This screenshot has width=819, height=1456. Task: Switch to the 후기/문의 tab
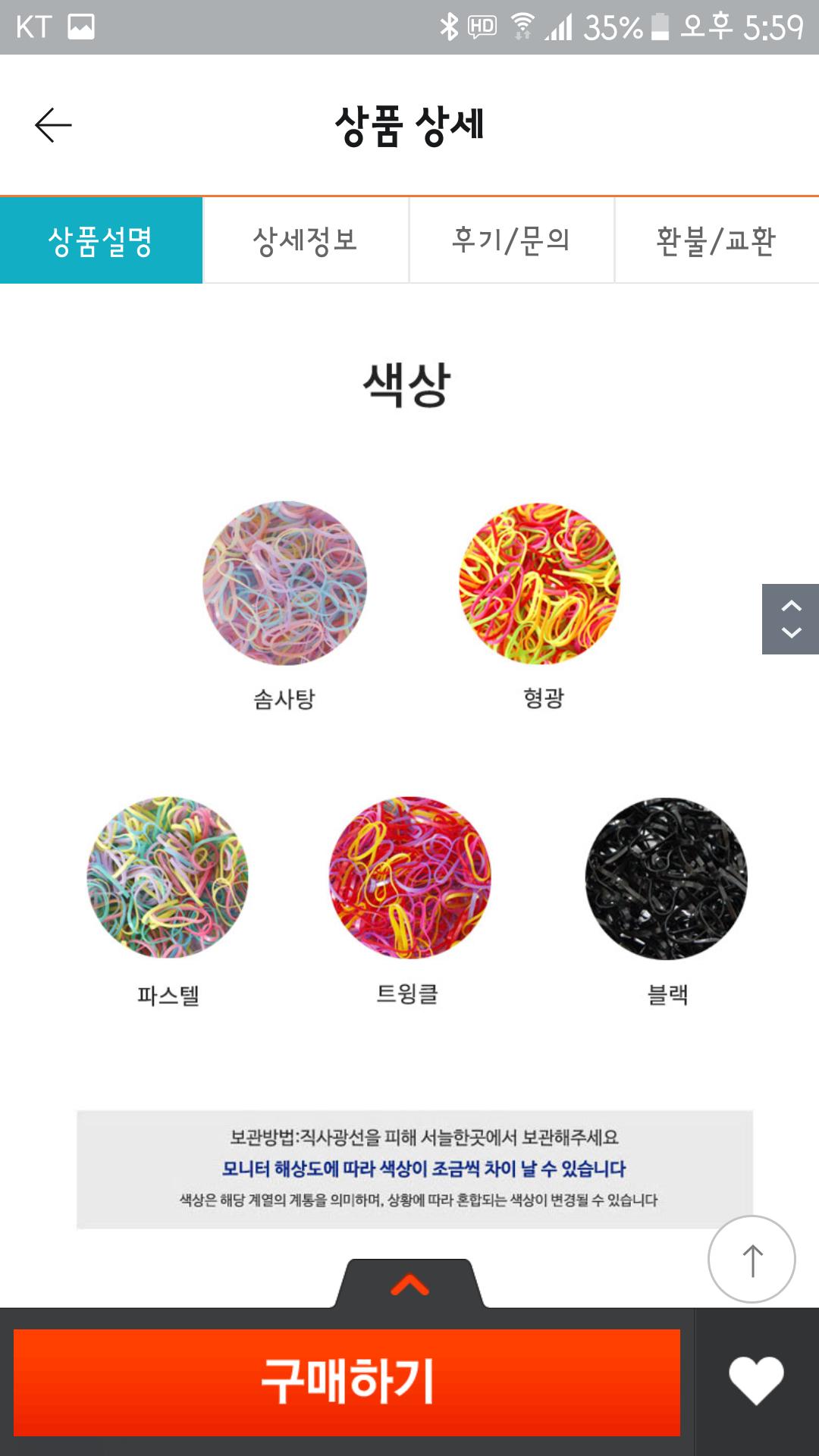tap(511, 241)
